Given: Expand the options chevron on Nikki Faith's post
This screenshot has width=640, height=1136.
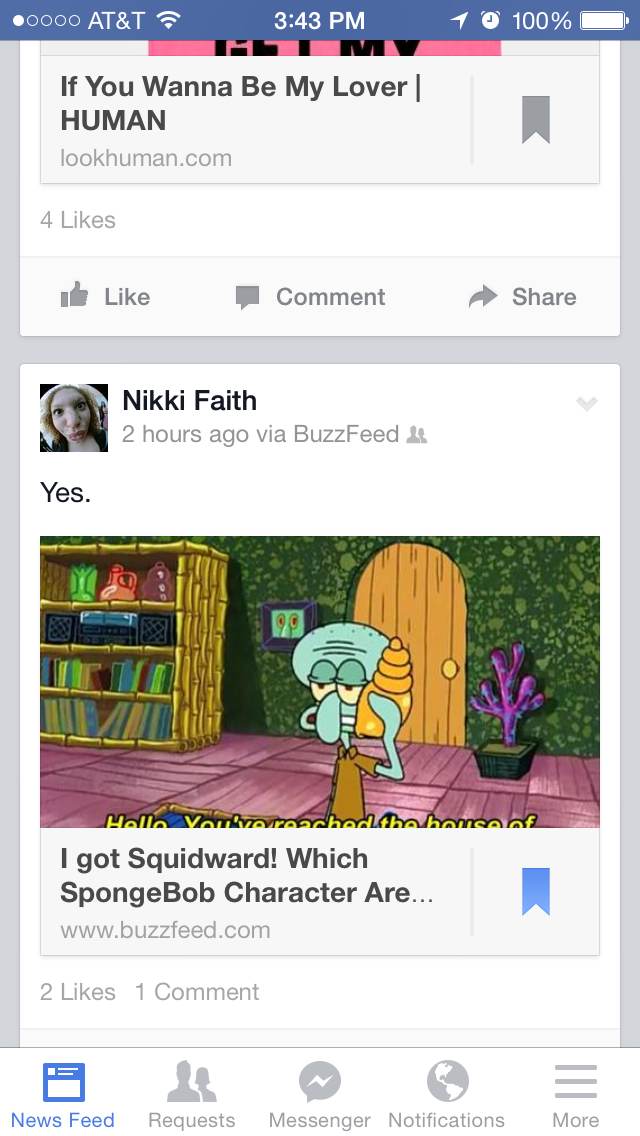Looking at the screenshot, I should [586, 403].
